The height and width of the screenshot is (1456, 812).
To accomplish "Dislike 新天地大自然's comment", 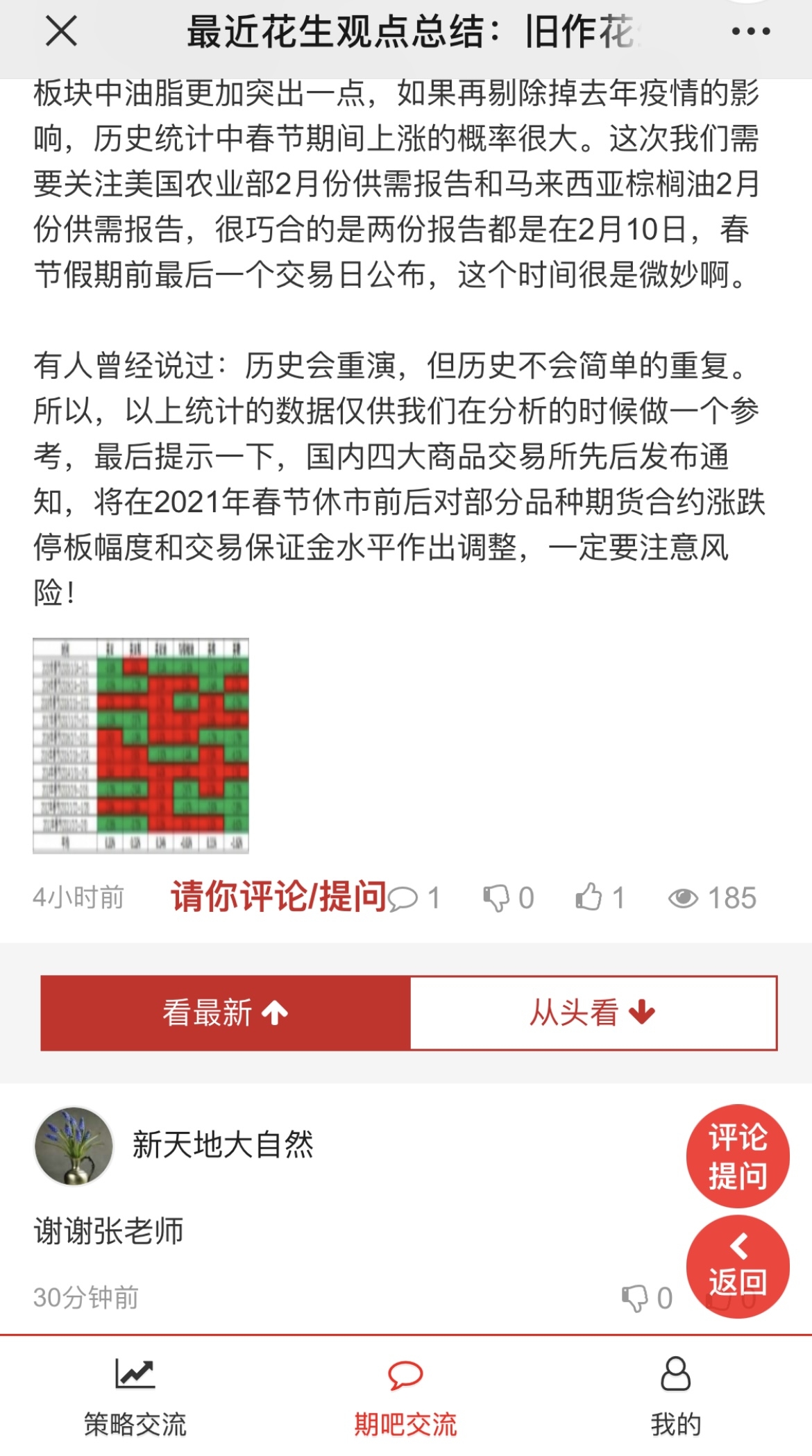I will [635, 1297].
